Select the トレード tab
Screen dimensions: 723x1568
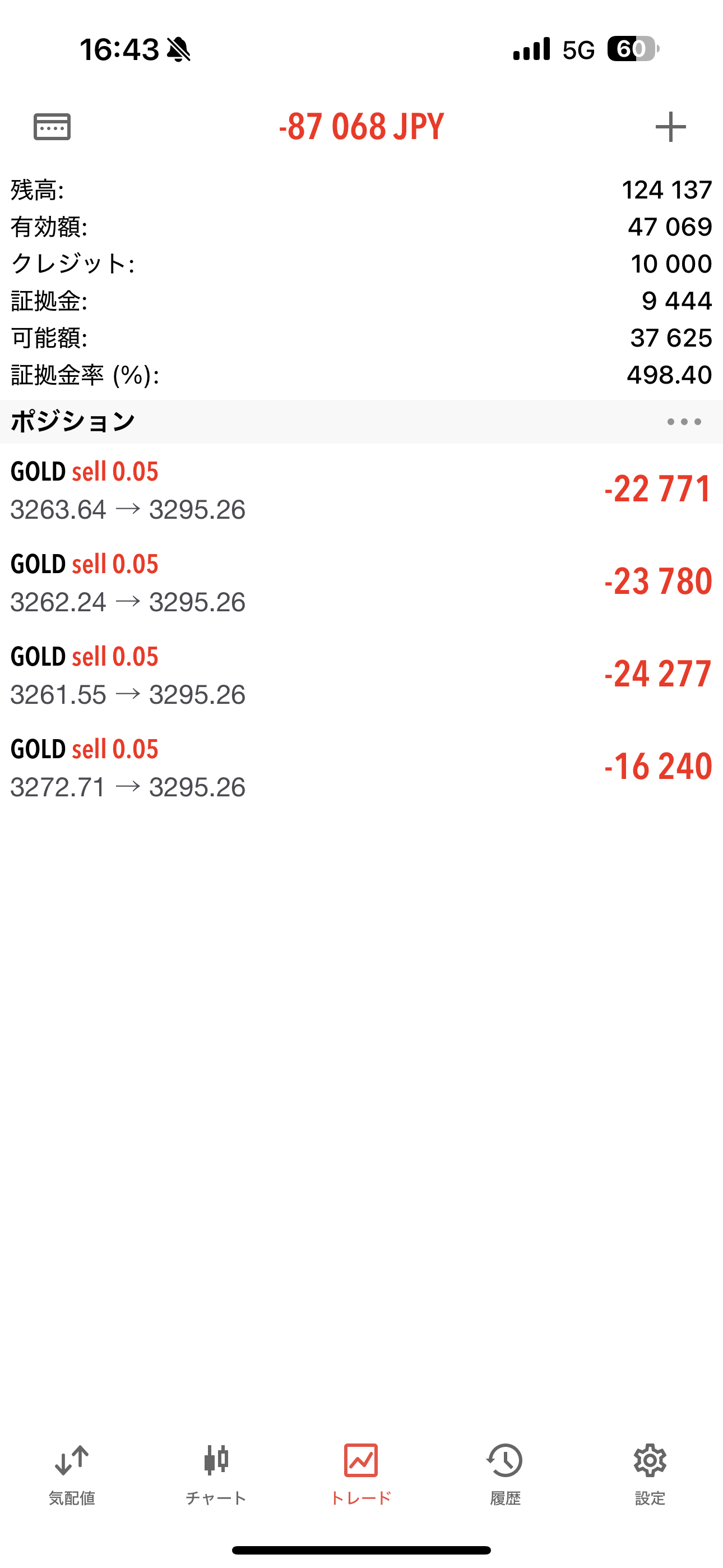[x=361, y=1475]
